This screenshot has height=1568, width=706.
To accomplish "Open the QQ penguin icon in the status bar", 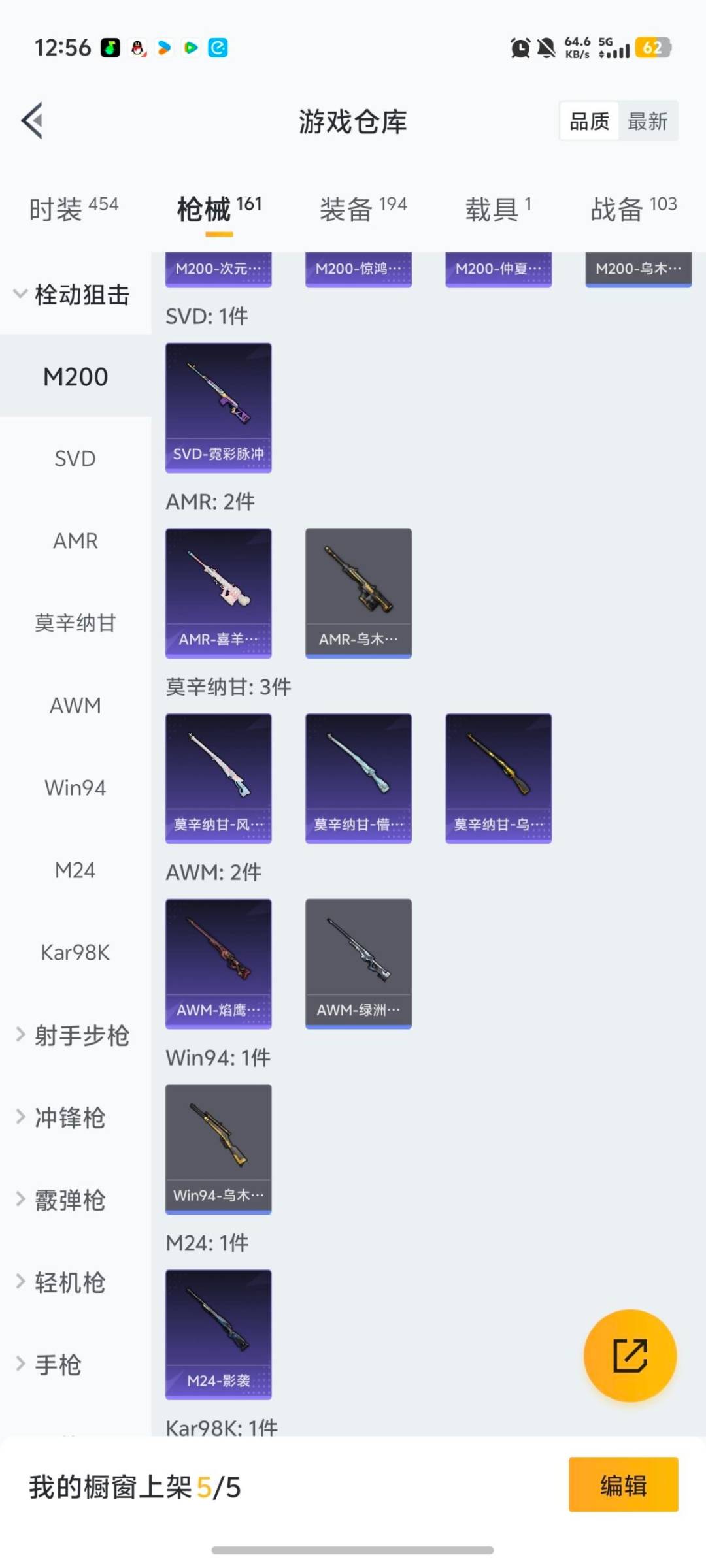I will [136, 47].
